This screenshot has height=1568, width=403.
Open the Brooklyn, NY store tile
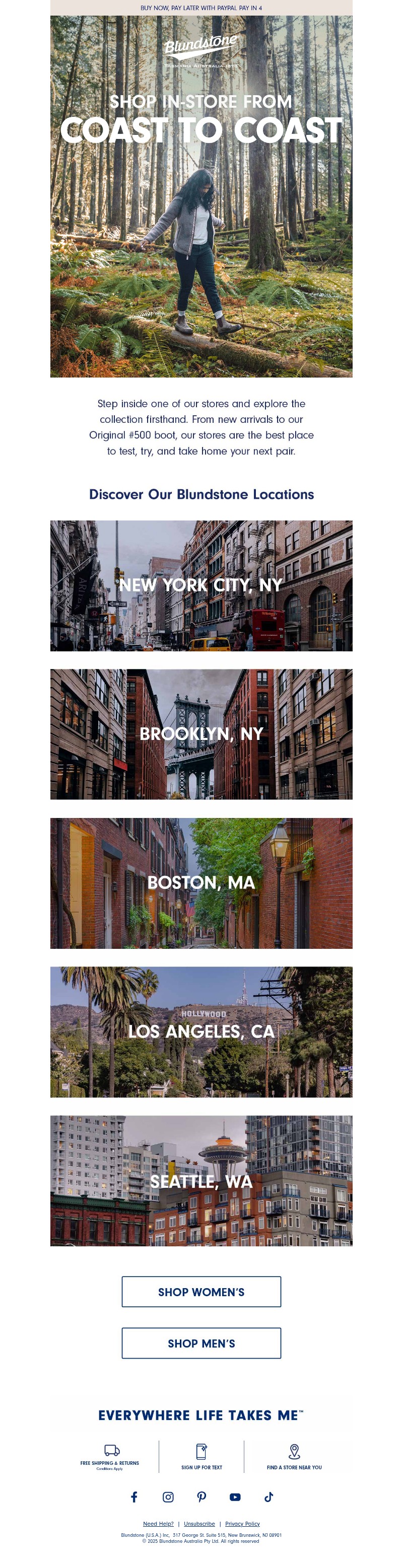click(201, 734)
